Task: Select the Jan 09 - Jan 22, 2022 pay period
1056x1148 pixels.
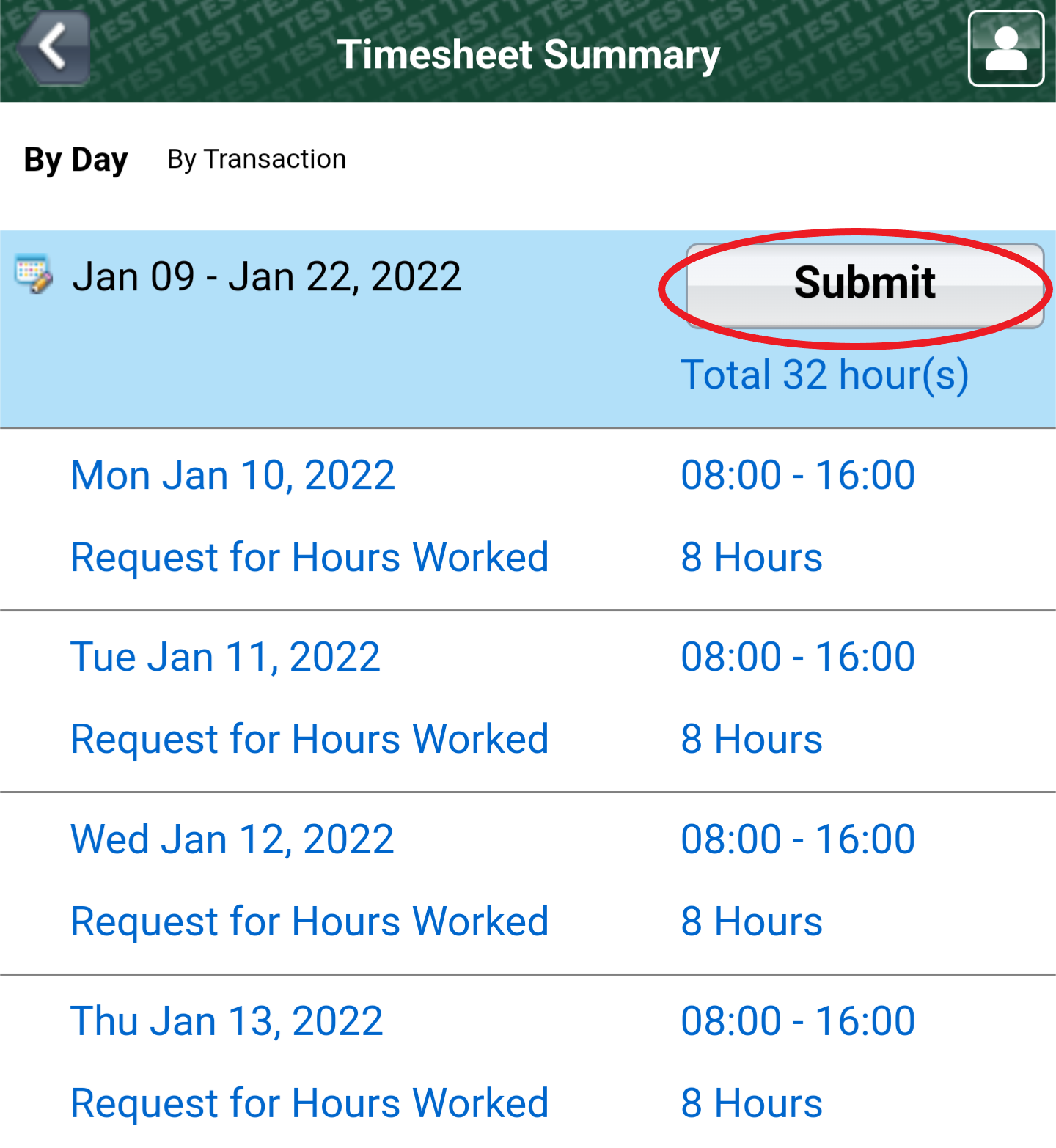Action: (266, 275)
